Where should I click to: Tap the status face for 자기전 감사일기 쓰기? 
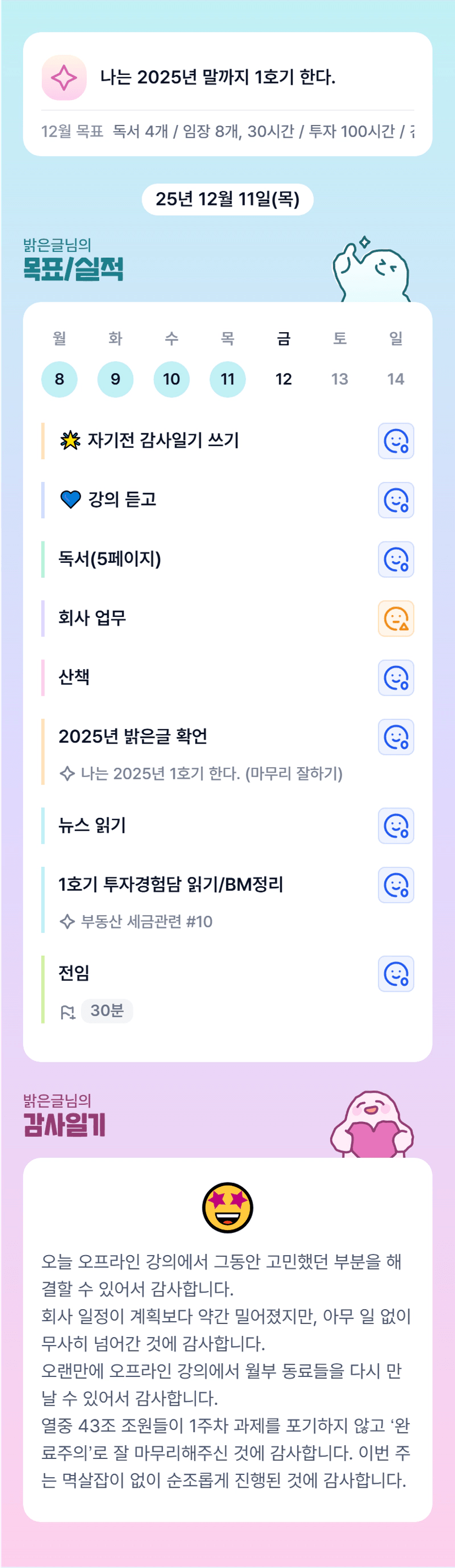396,441
